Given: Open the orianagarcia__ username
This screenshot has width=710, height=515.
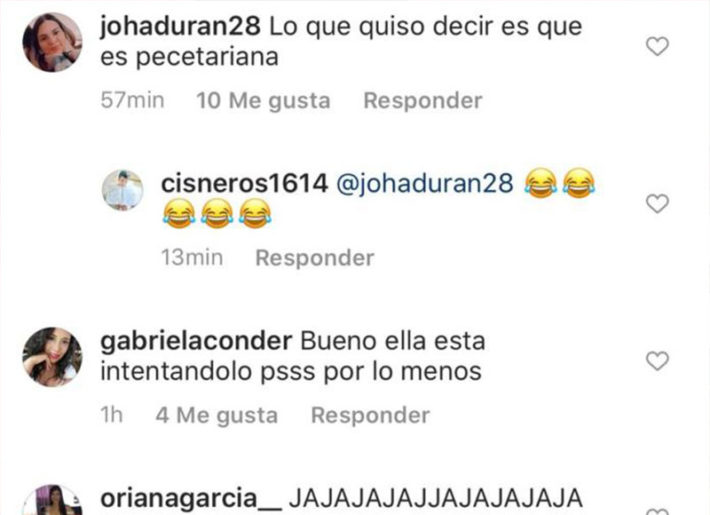Looking at the screenshot, I should (189, 498).
